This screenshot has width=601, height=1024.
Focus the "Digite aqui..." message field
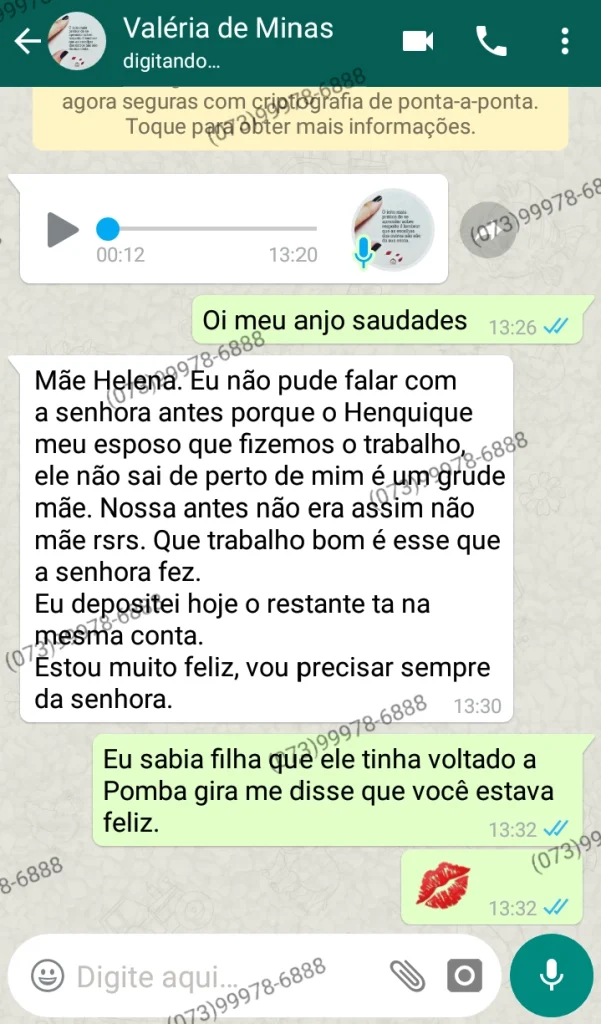pyautogui.click(x=220, y=975)
